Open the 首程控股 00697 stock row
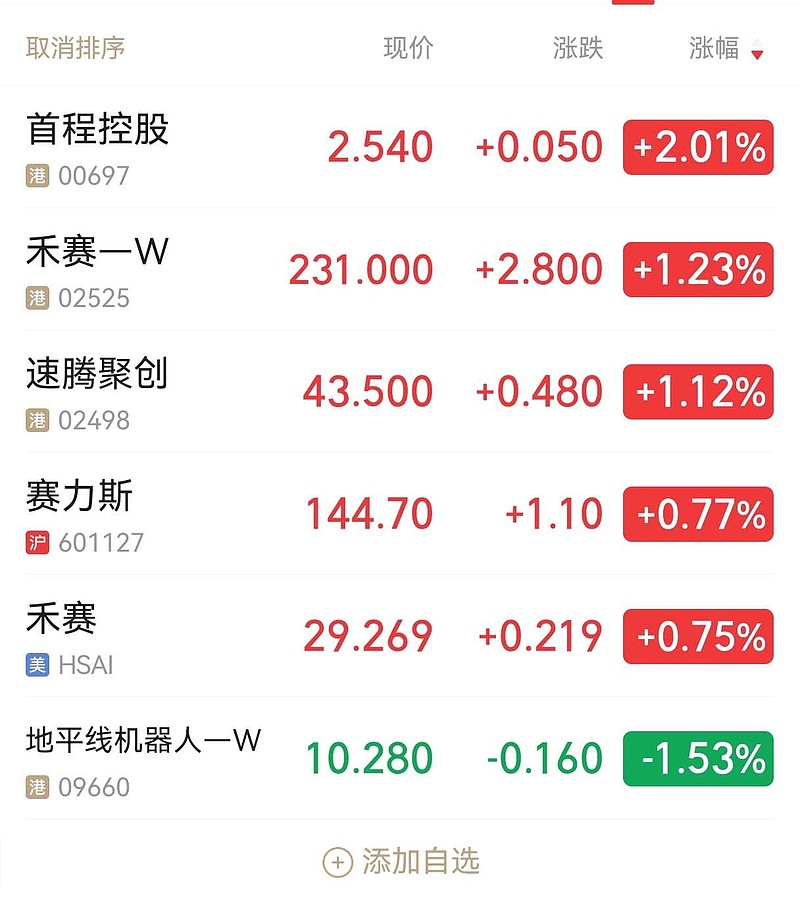 tap(400, 147)
